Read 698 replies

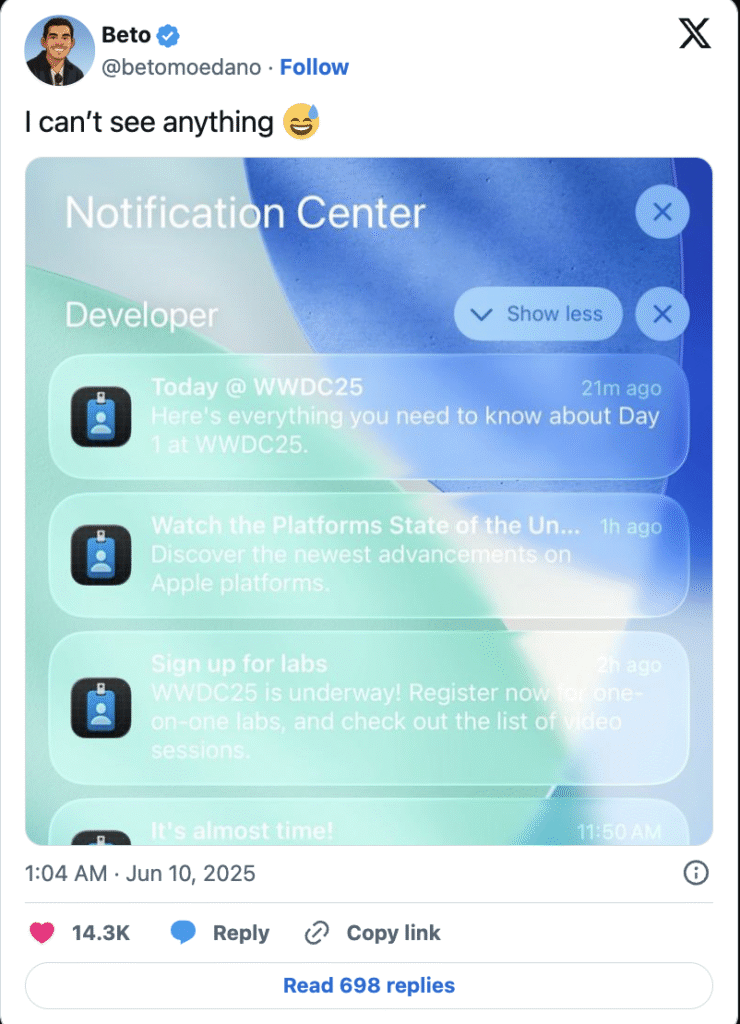[368, 986]
